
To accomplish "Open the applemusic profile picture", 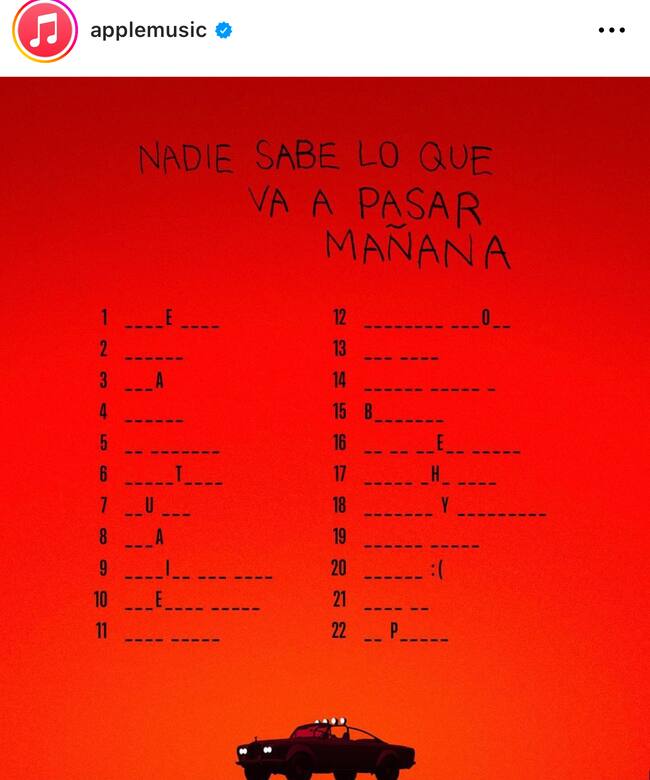I will click(x=44, y=30).
